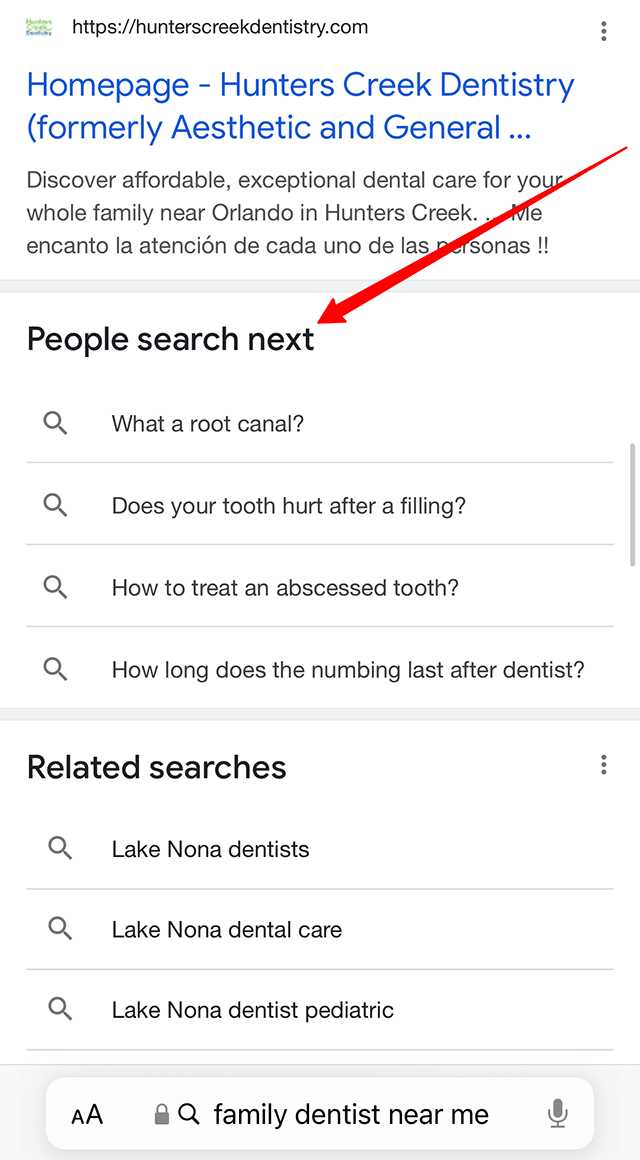
Task: Search "What a root canal?"
Action: (x=320, y=424)
